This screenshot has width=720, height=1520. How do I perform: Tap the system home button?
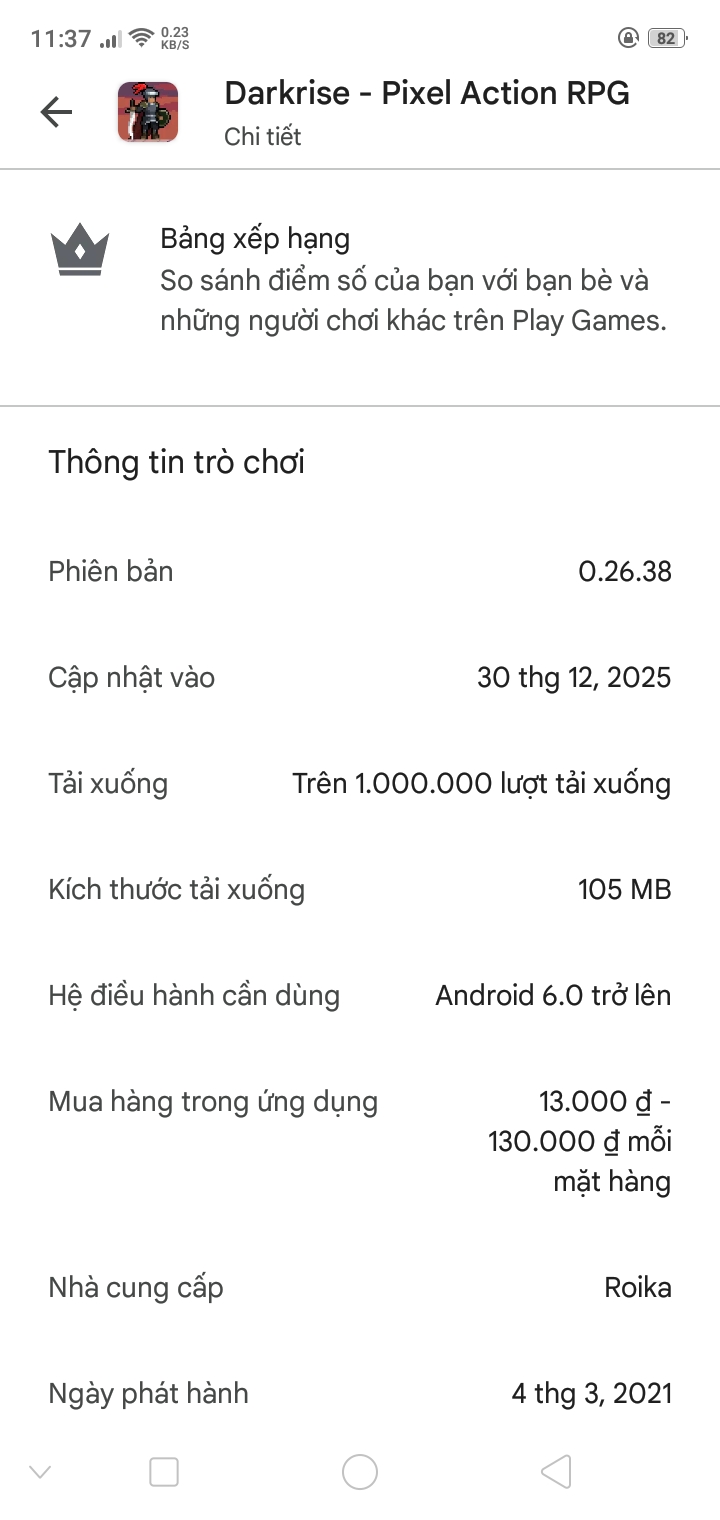pos(360,1472)
